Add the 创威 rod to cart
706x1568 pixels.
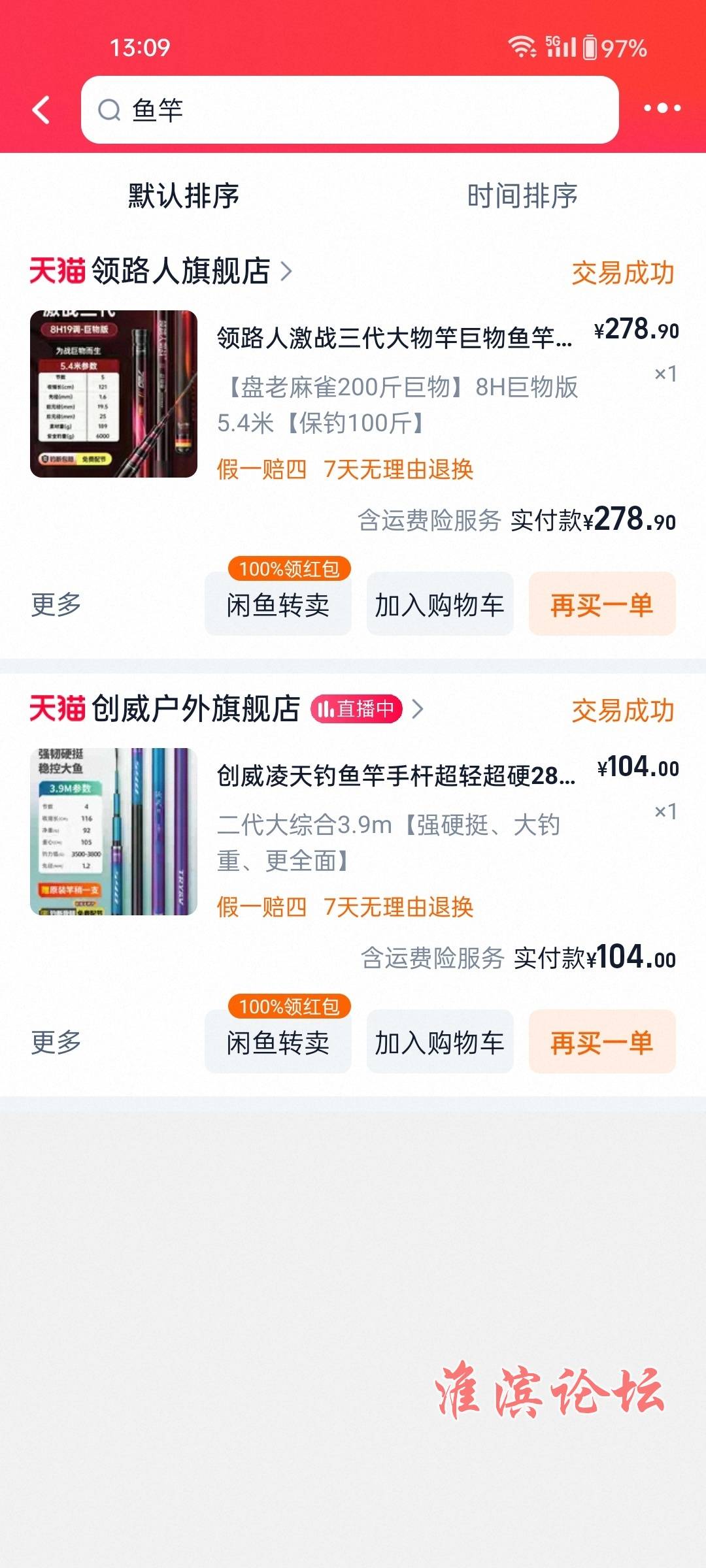click(440, 1042)
